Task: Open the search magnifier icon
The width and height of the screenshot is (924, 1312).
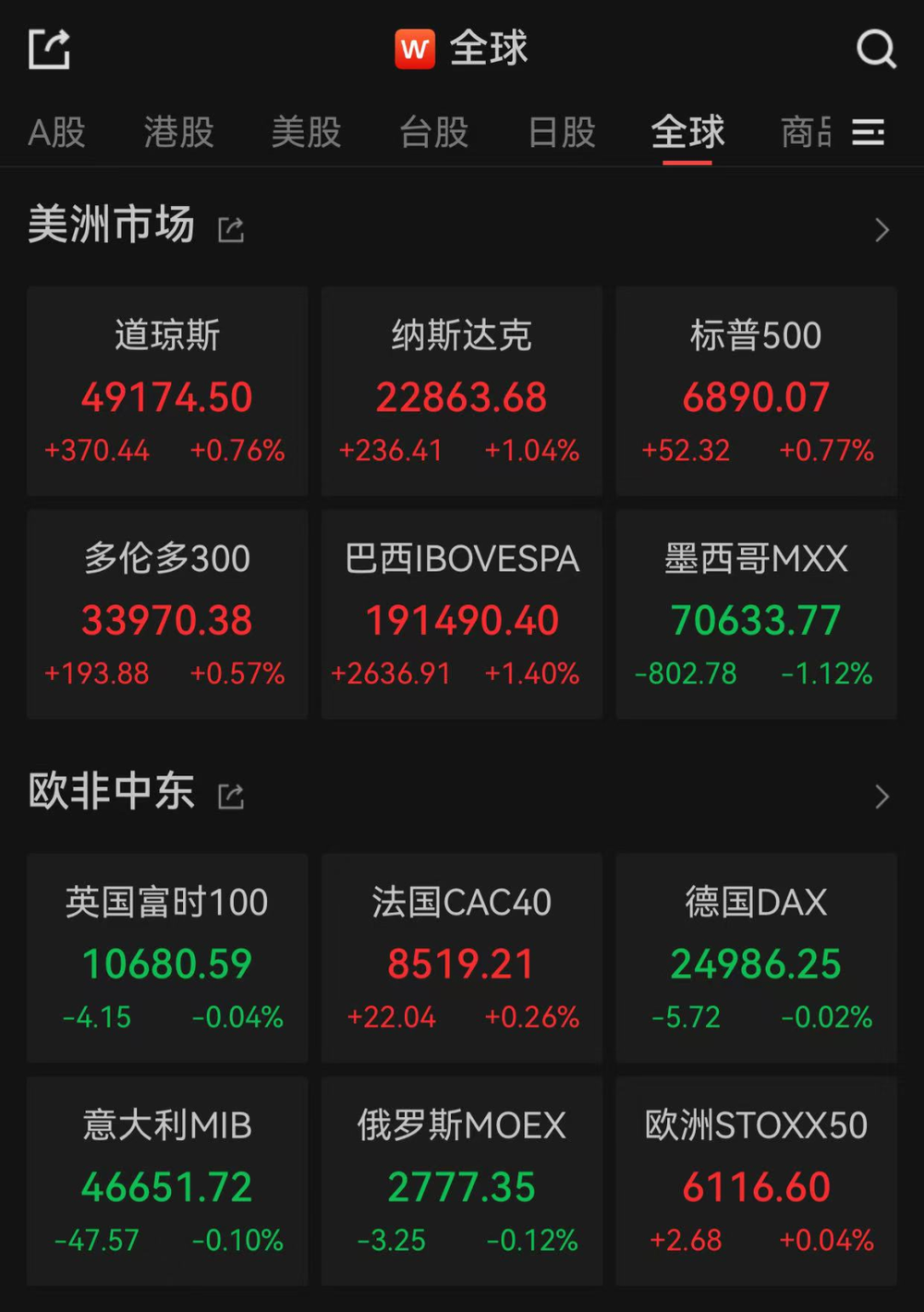Action: click(875, 49)
